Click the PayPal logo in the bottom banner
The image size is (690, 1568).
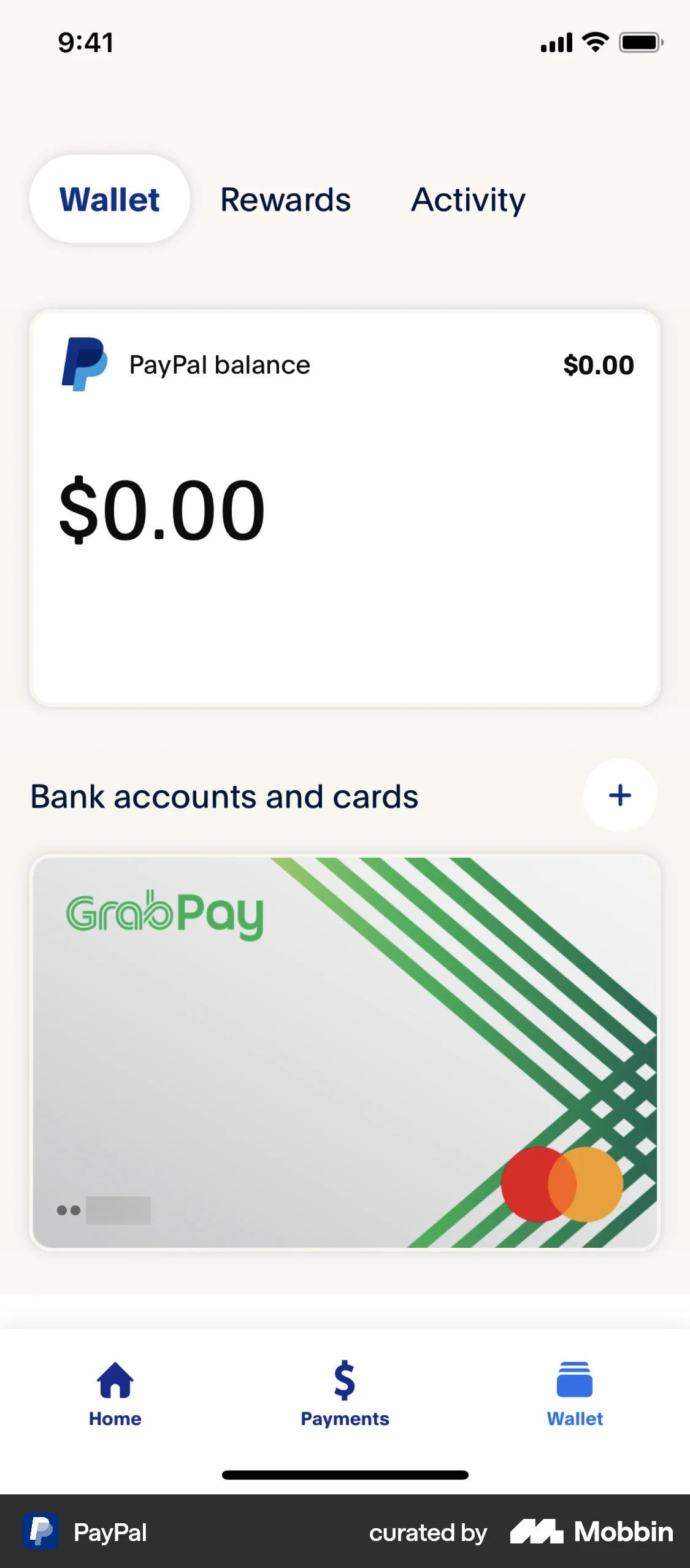pos(40,1533)
